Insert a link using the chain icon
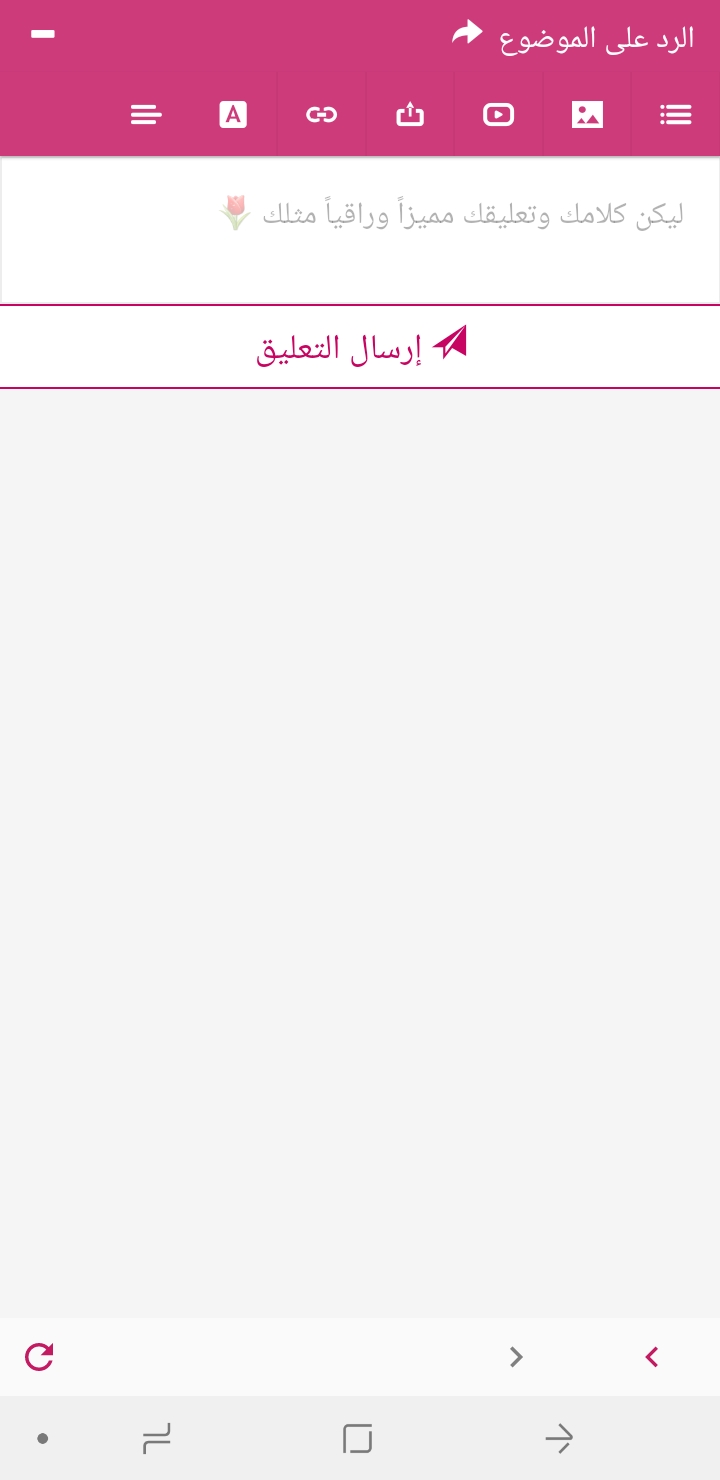The height and width of the screenshot is (1480, 720). (x=321, y=115)
